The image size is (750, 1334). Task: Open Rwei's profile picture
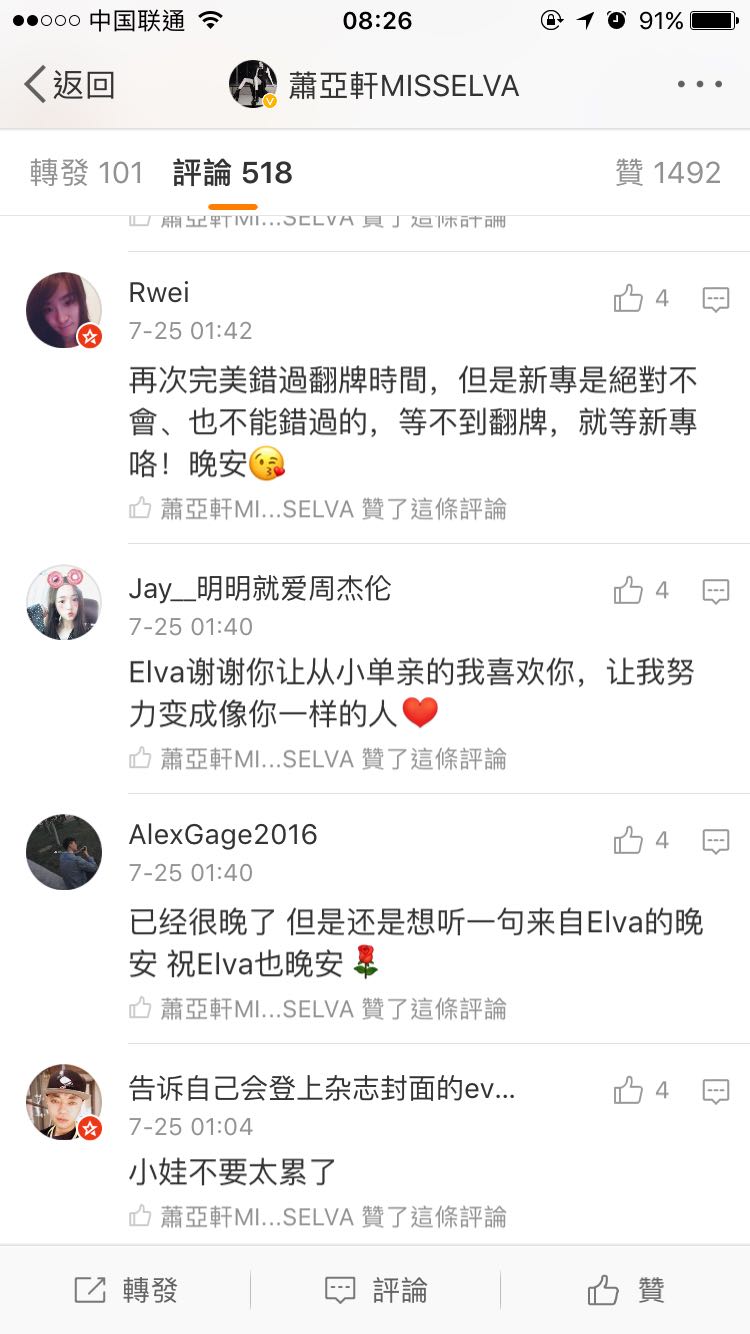[64, 310]
